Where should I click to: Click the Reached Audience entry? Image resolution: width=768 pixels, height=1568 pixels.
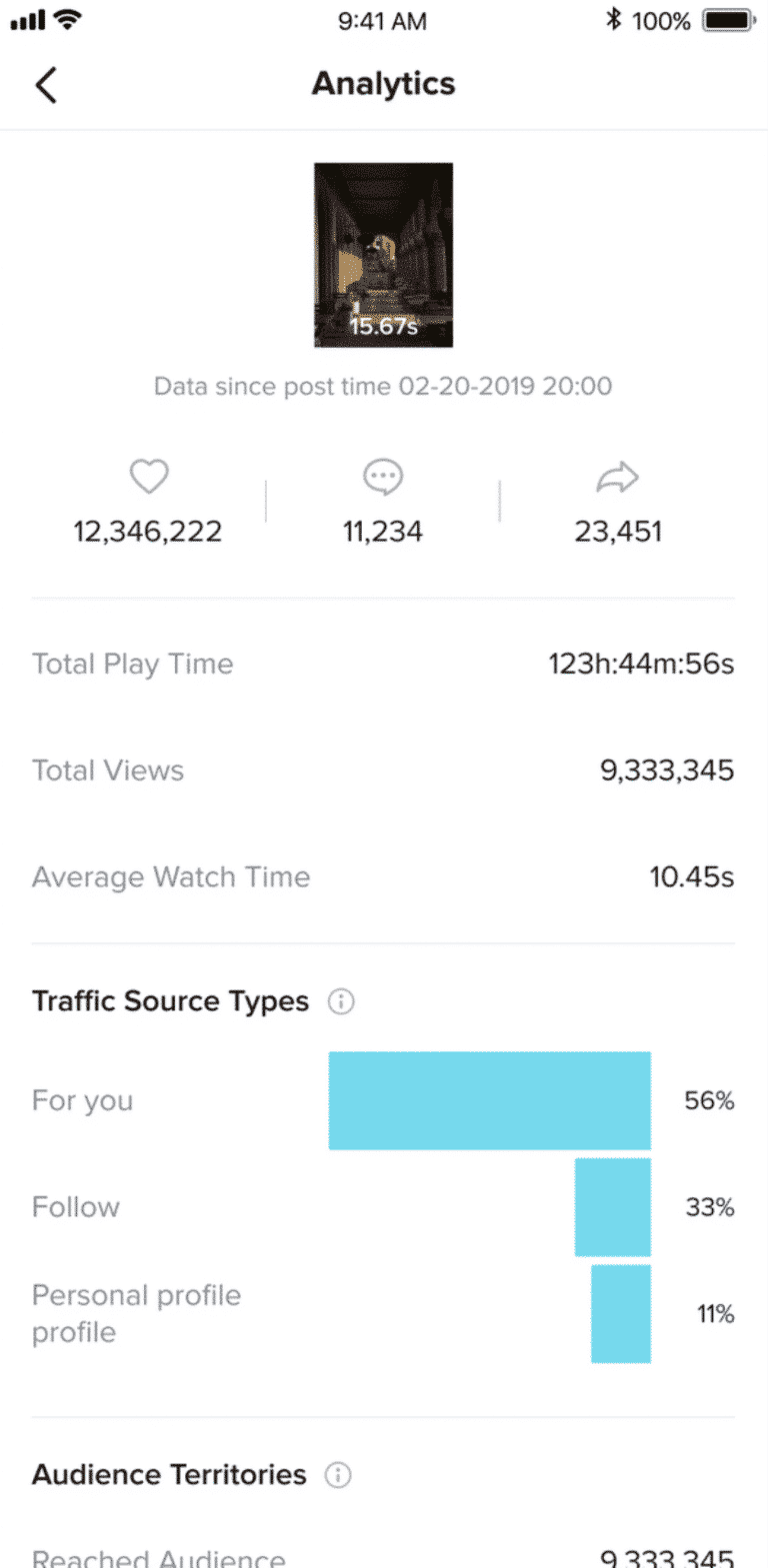158,1555
